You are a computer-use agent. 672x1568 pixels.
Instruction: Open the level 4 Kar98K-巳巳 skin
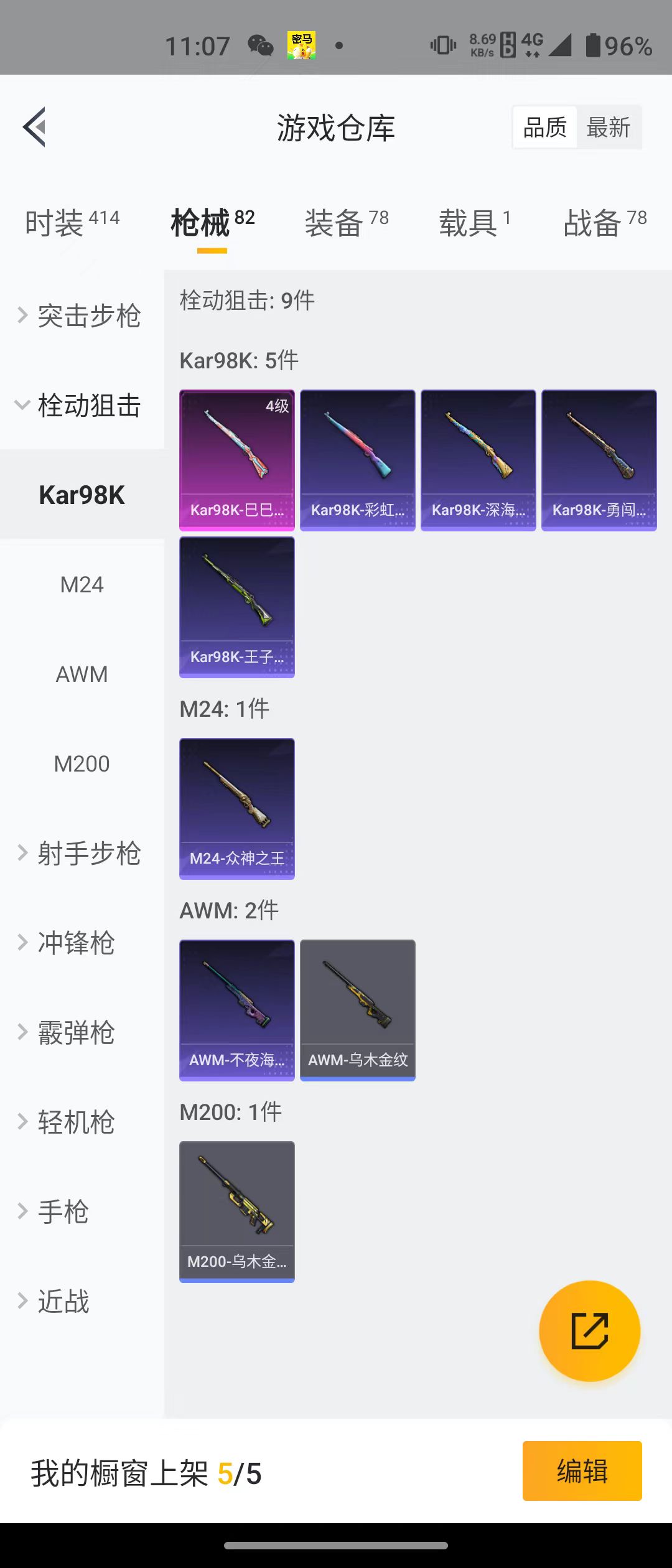[x=236, y=460]
